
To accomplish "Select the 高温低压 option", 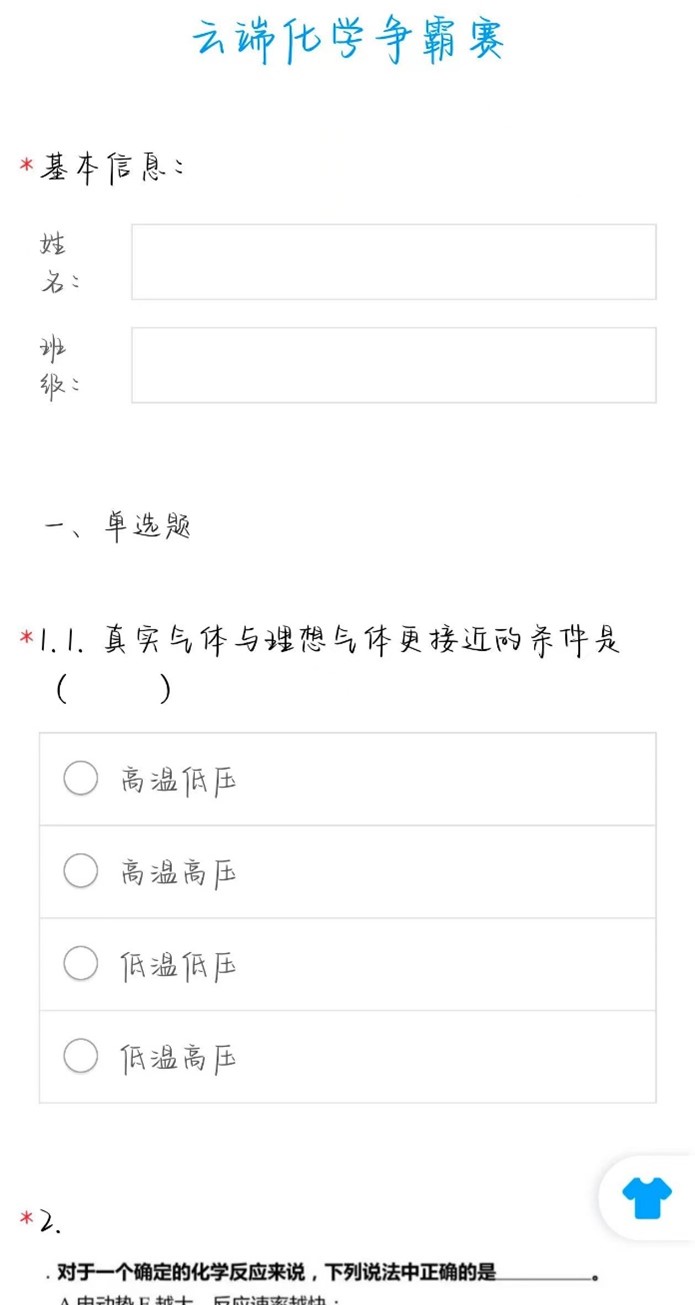I will [81, 778].
